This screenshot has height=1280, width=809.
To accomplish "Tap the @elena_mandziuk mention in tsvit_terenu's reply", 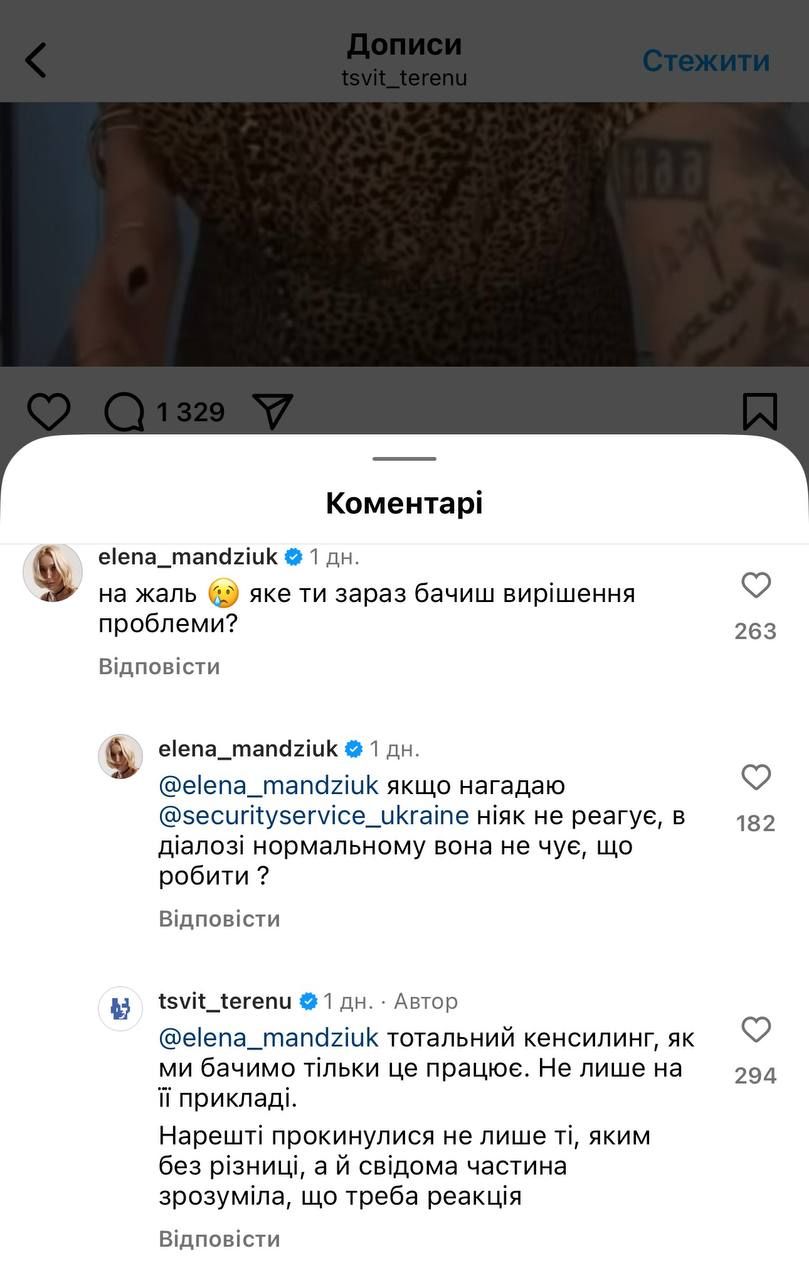I will [x=268, y=1036].
